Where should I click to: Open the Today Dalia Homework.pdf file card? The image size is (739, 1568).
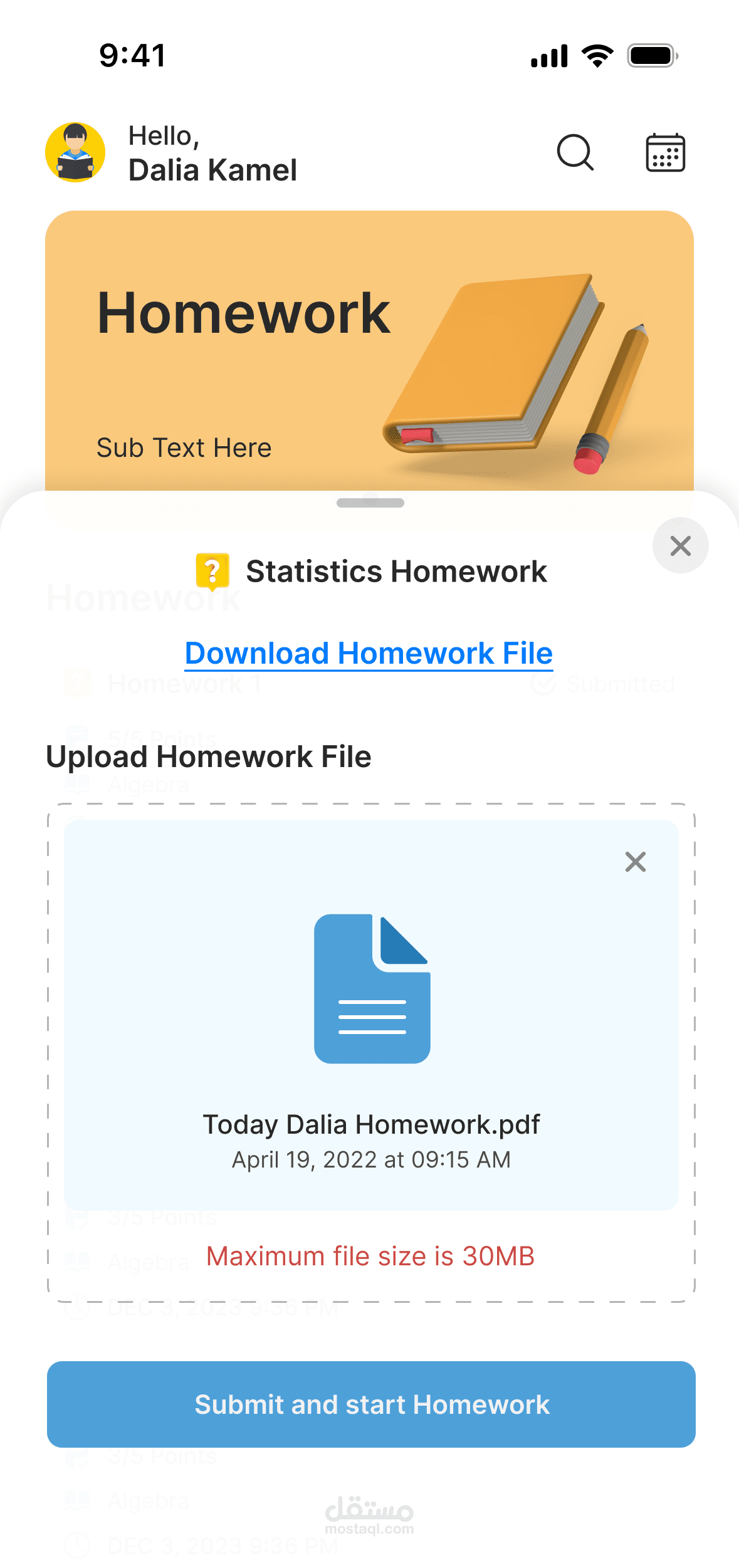pyautogui.click(x=371, y=1015)
